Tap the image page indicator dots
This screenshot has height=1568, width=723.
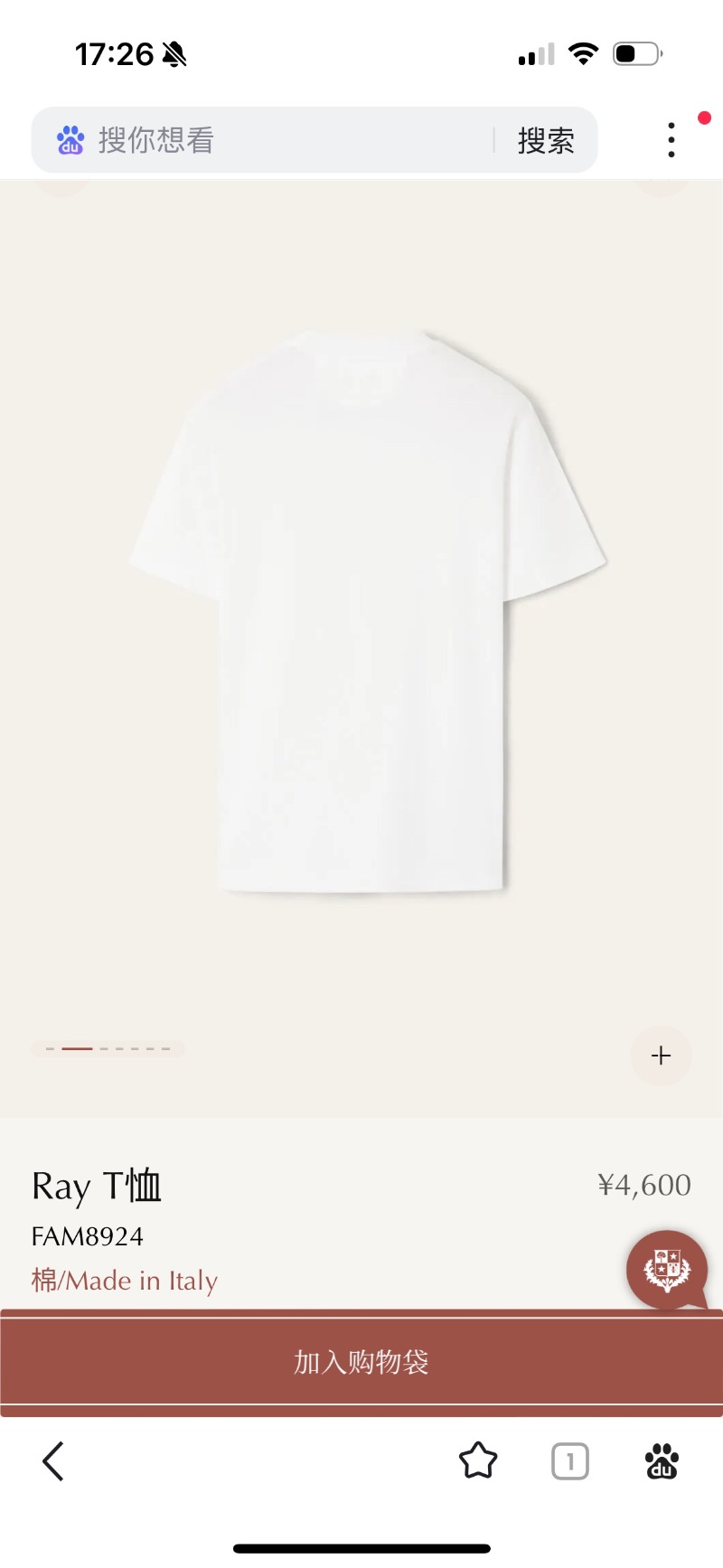(108, 1048)
